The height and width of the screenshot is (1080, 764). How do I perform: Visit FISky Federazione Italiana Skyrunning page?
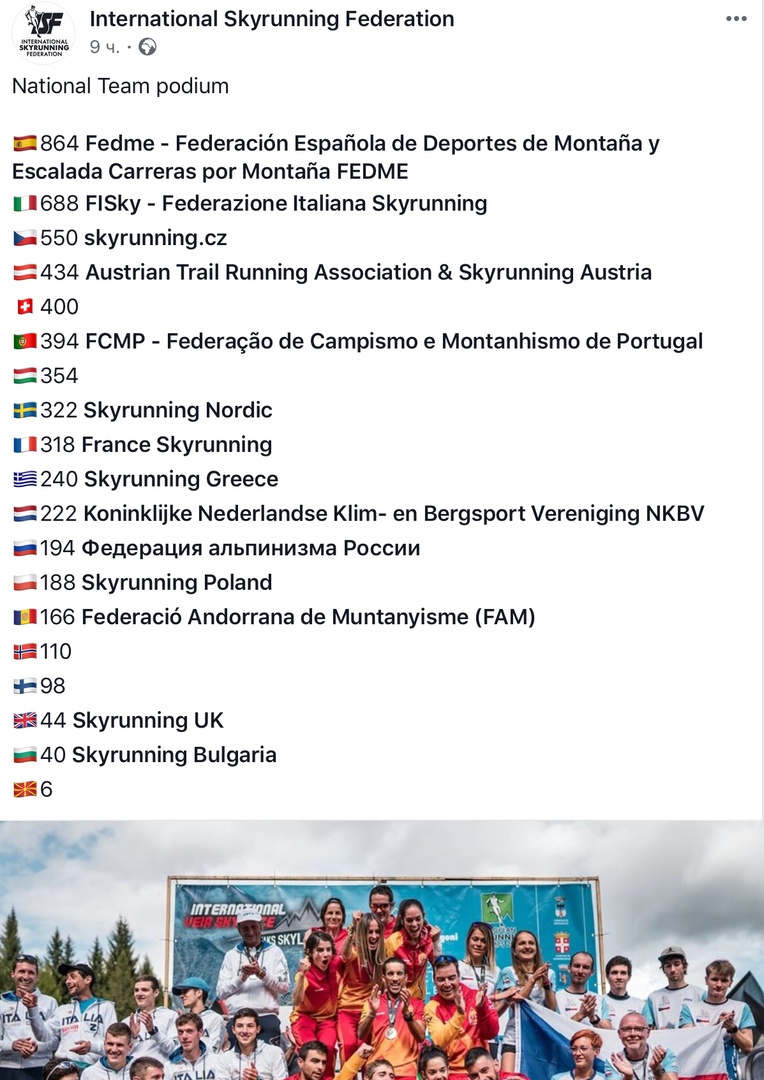(x=285, y=204)
